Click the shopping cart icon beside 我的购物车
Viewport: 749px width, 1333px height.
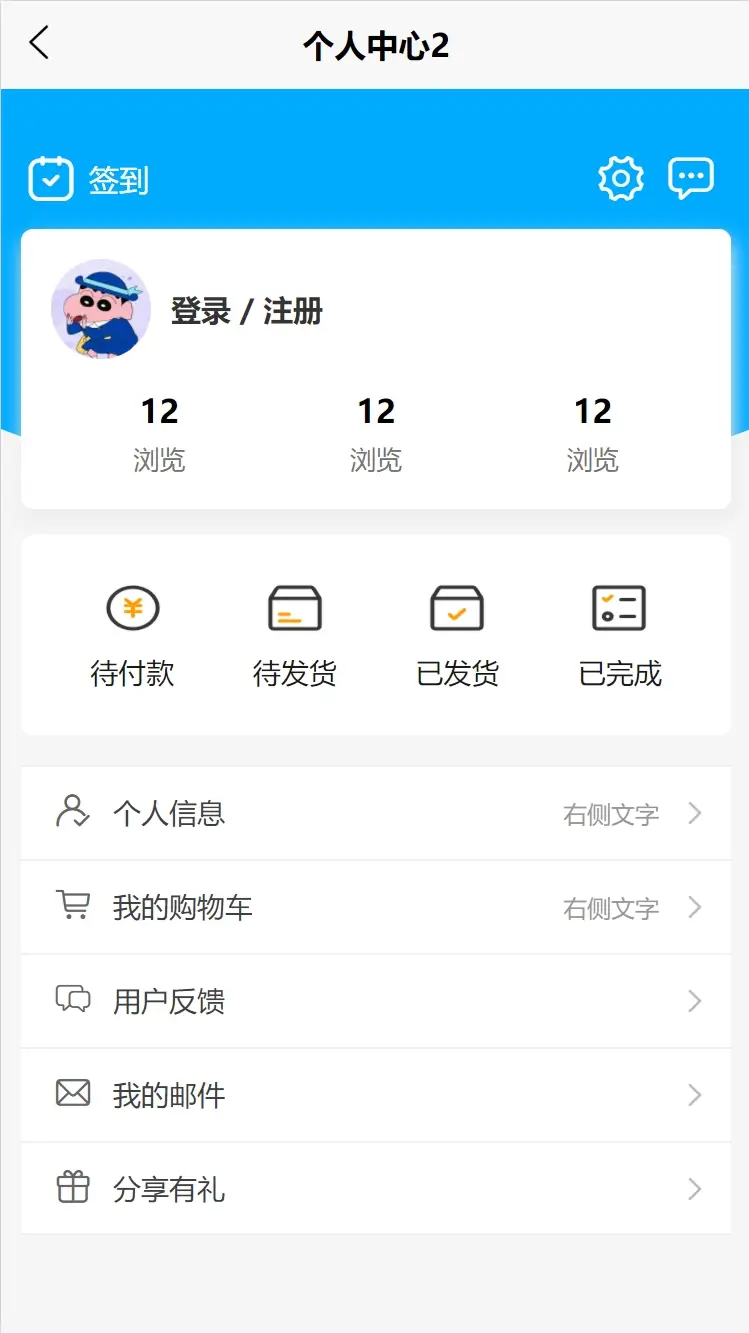[71, 907]
